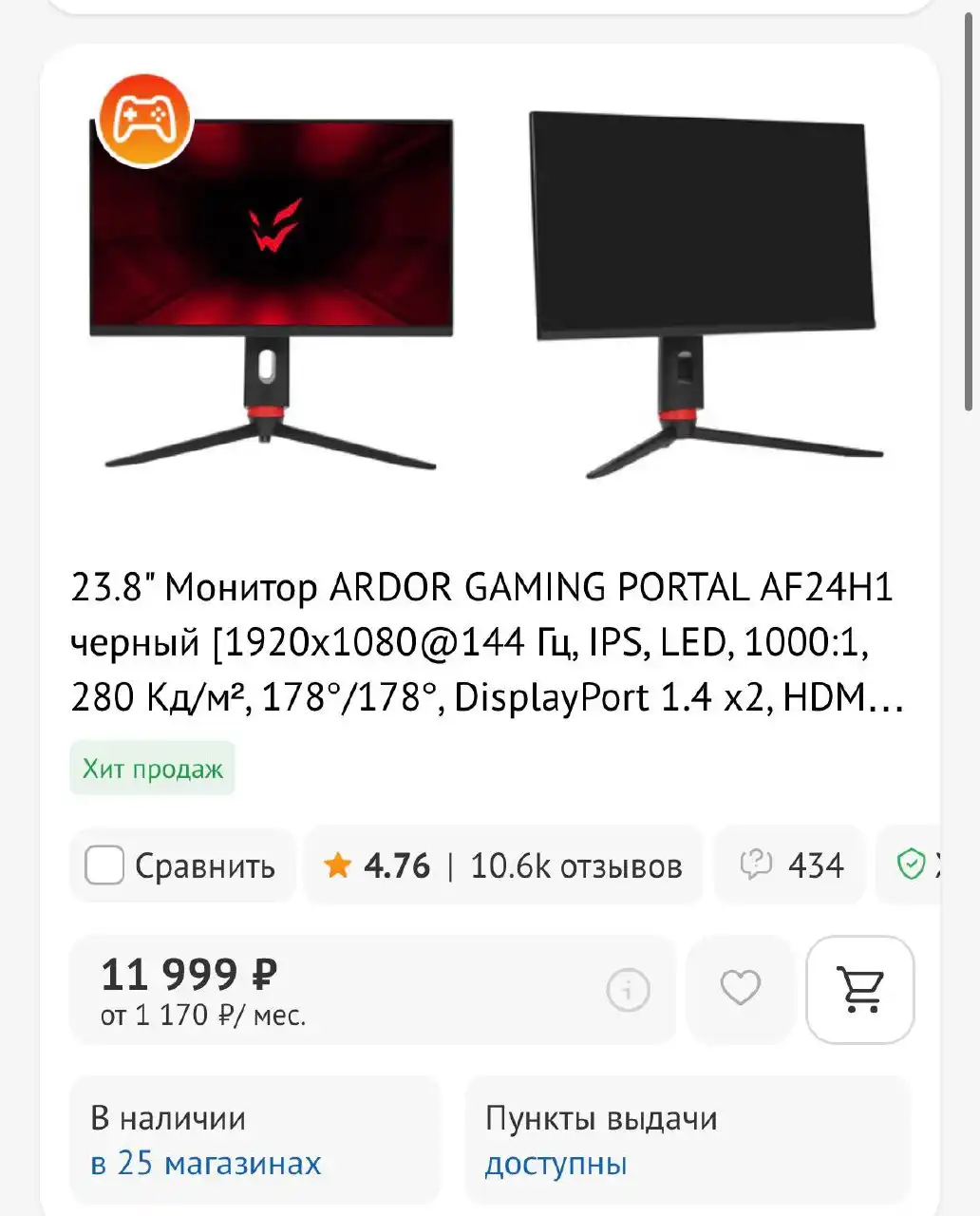Image resolution: width=980 pixels, height=1216 pixels.
Task: Click the front-view monitor photo
Action: click(271, 228)
